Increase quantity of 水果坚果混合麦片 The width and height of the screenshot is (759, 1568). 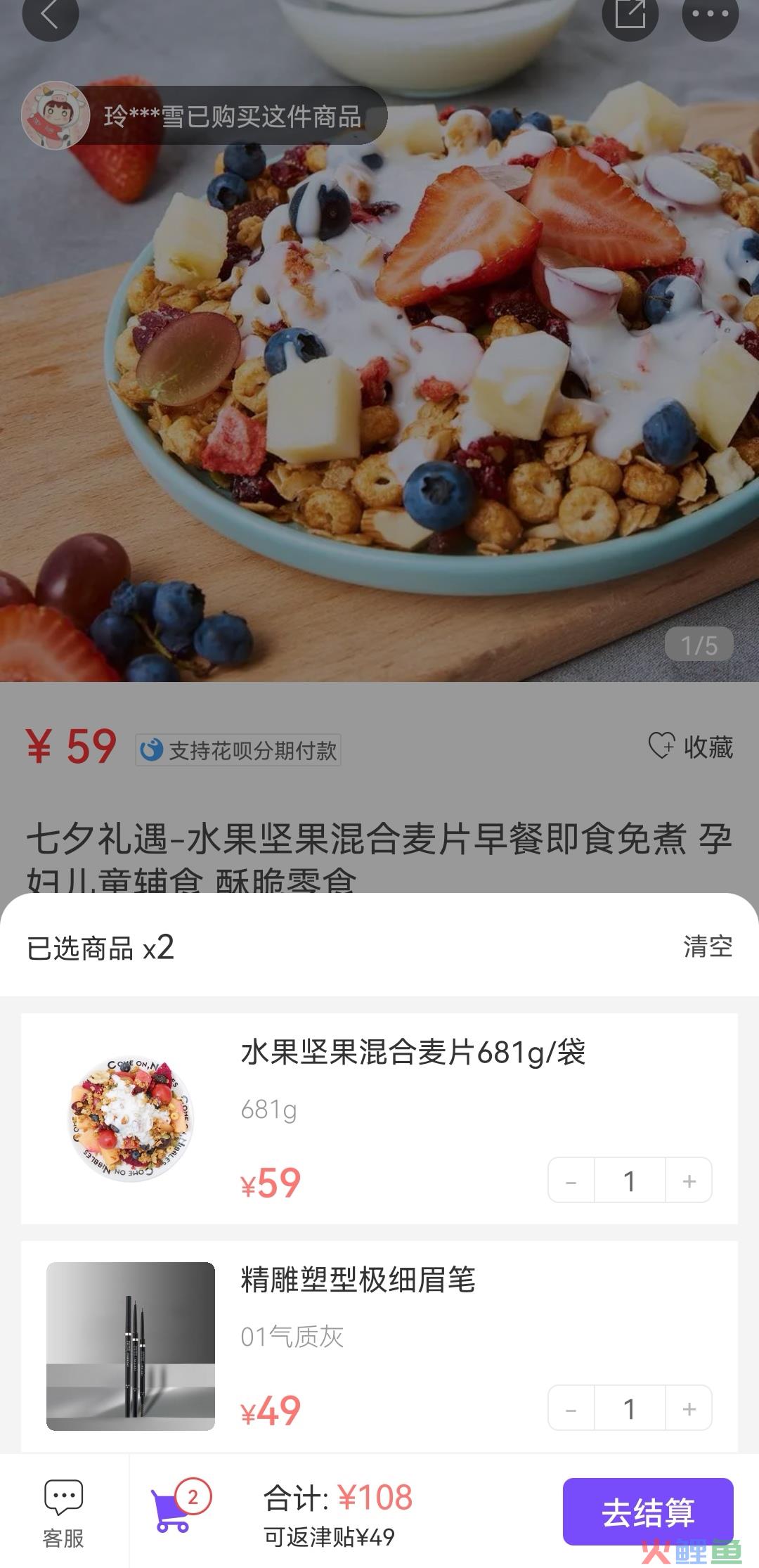pos(689,1181)
